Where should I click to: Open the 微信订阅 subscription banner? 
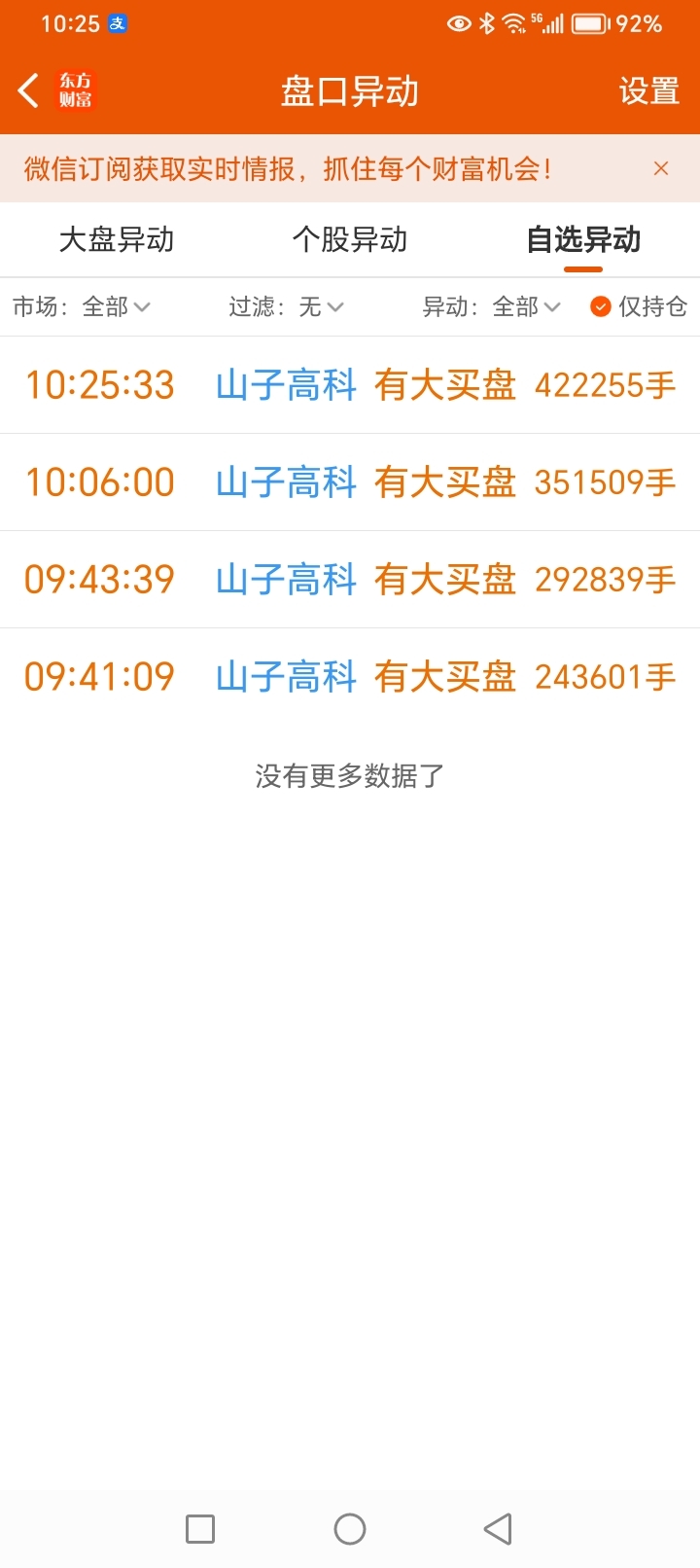point(288,168)
